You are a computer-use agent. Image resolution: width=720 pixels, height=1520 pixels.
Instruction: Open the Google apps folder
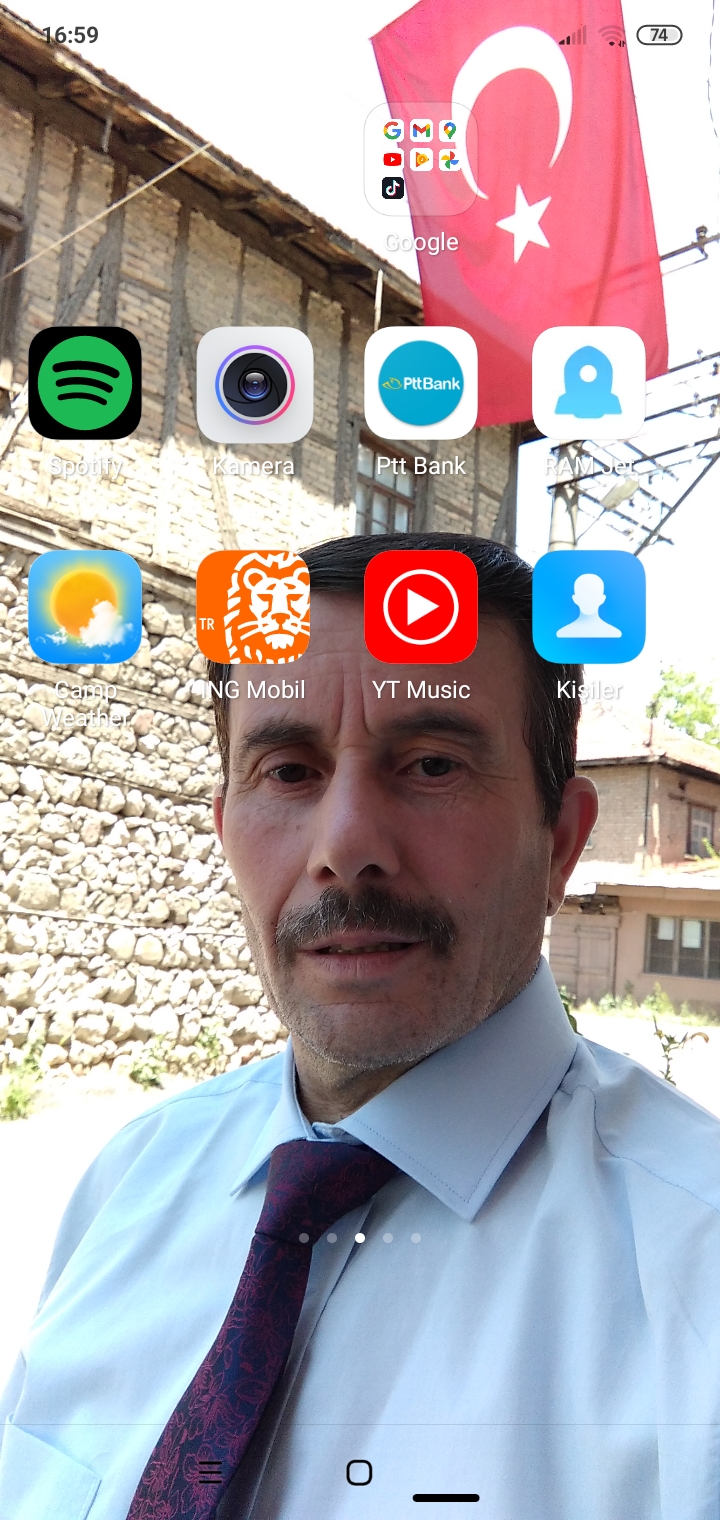tap(421, 160)
